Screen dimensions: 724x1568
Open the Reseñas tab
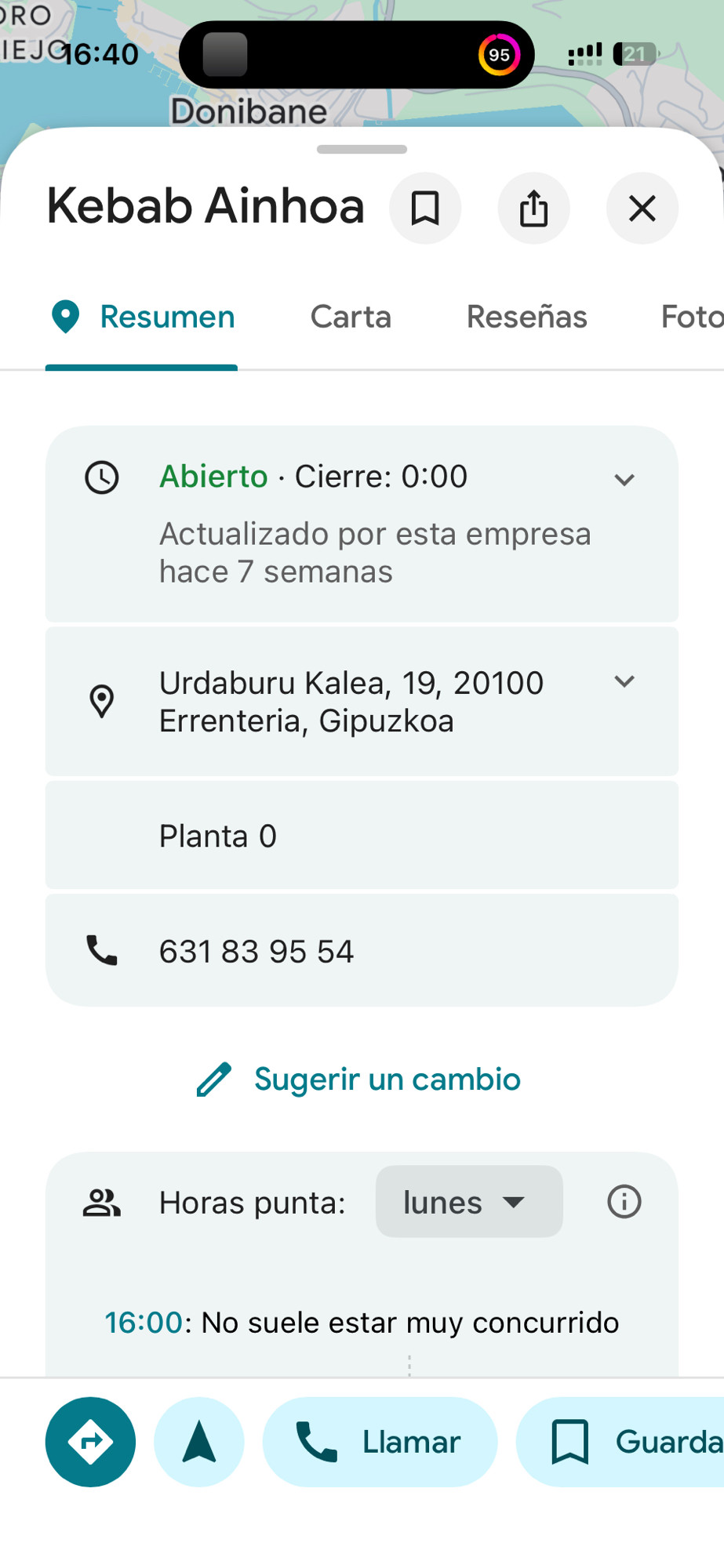click(x=526, y=317)
